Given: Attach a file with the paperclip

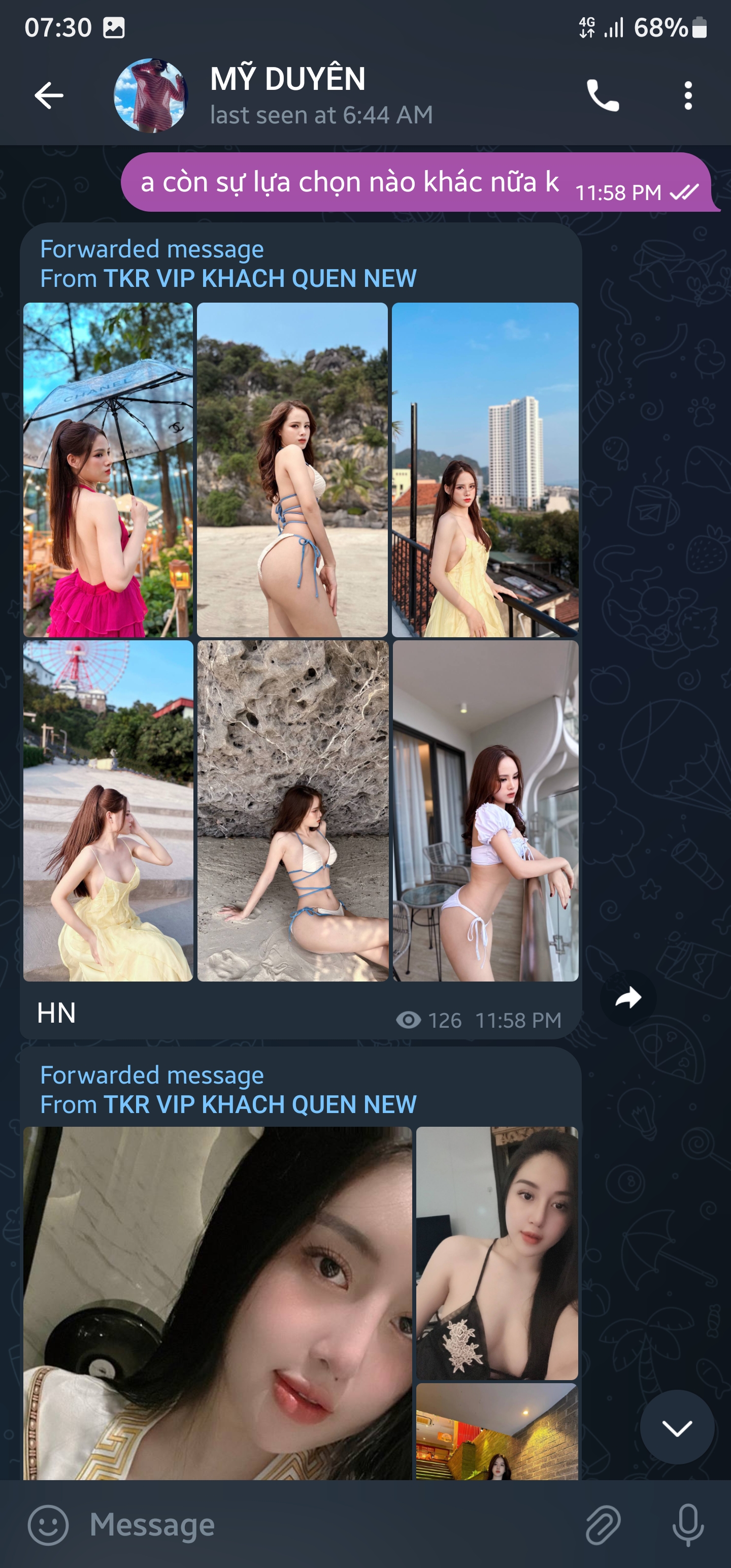Looking at the screenshot, I should pyautogui.click(x=603, y=1525).
